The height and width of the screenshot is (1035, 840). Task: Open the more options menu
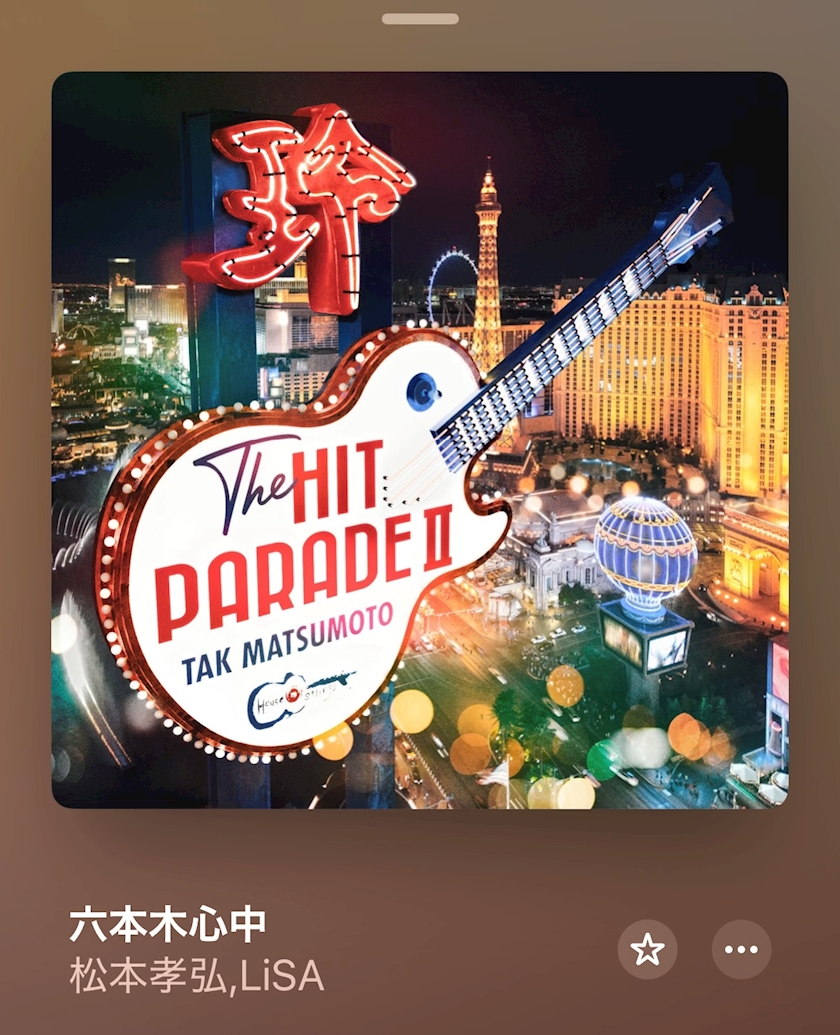click(741, 949)
